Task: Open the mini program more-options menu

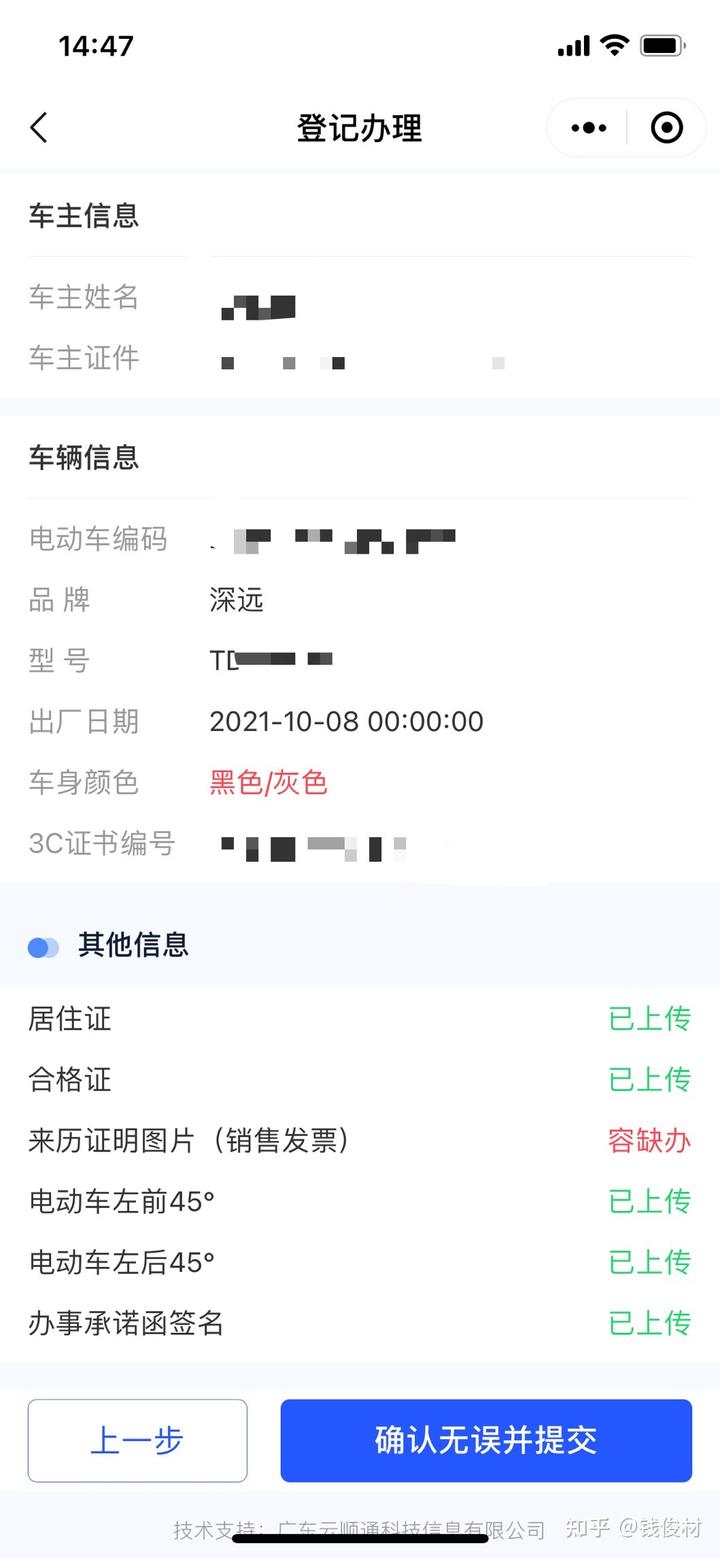Action: coord(588,127)
